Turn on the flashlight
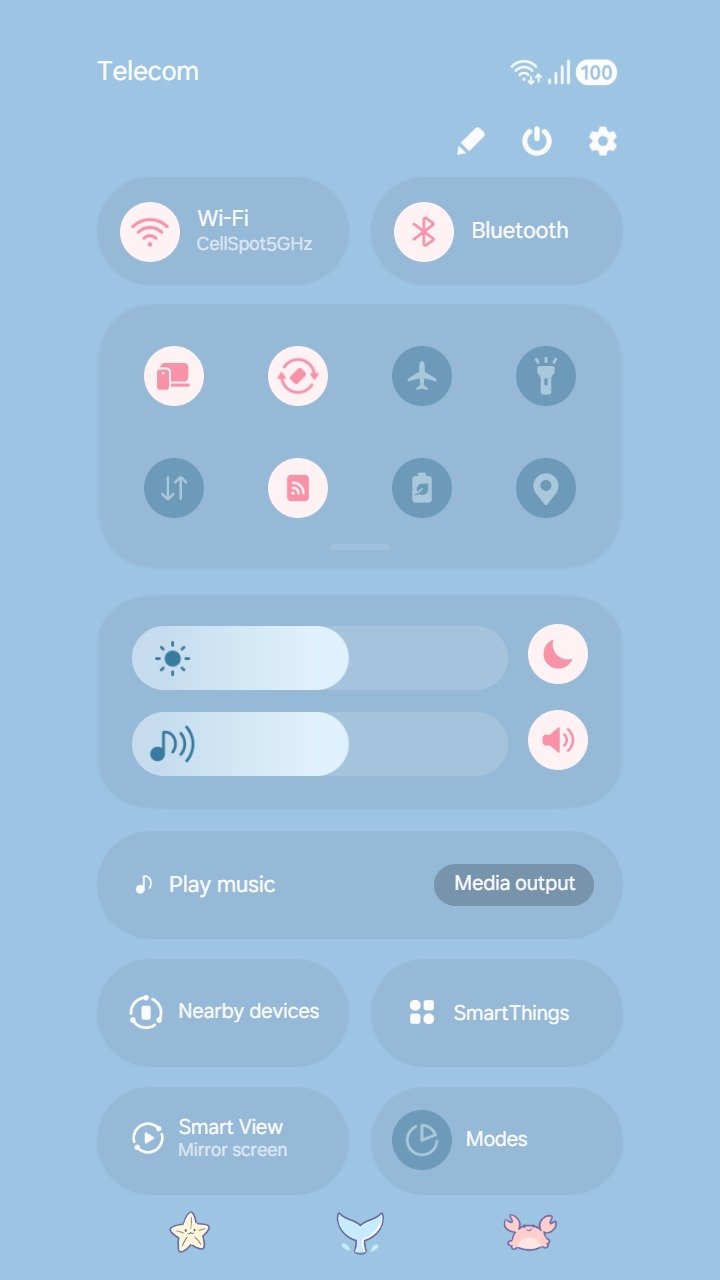 click(546, 377)
